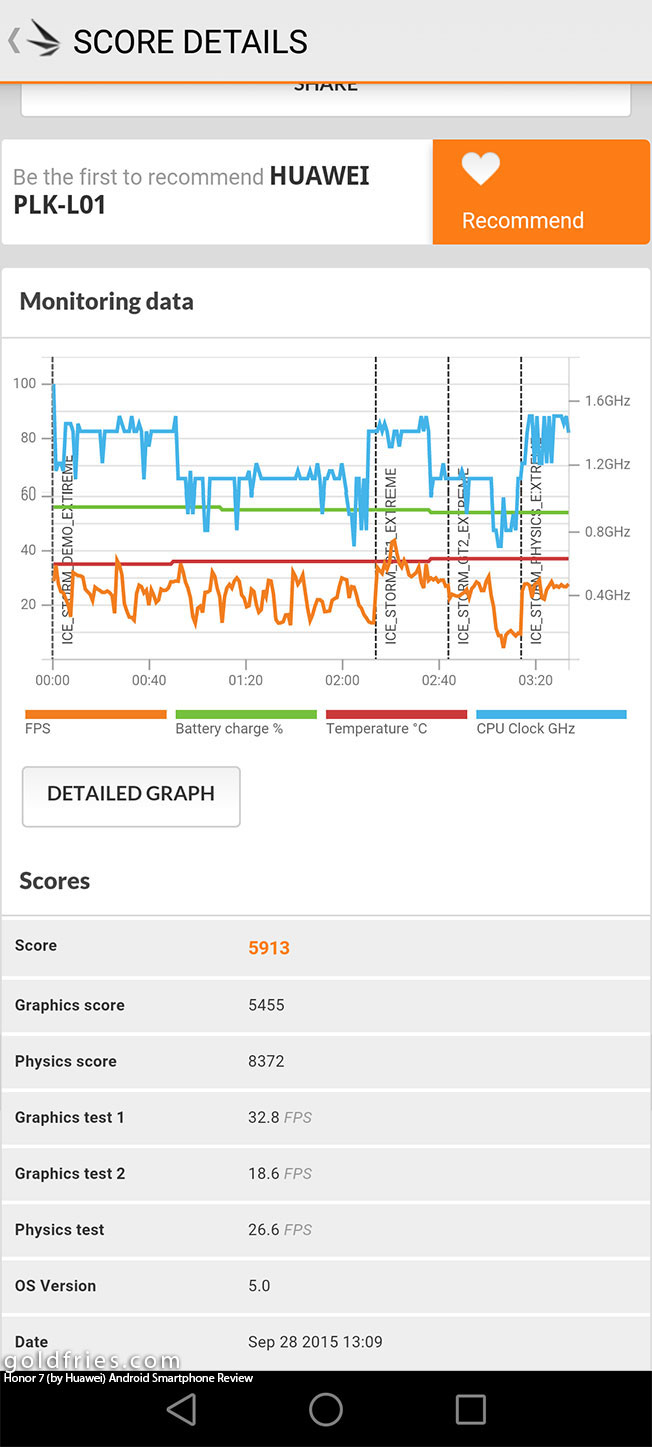The image size is (652, 1447).
Task: Go to the home screen
Action: coord(326,1410)
